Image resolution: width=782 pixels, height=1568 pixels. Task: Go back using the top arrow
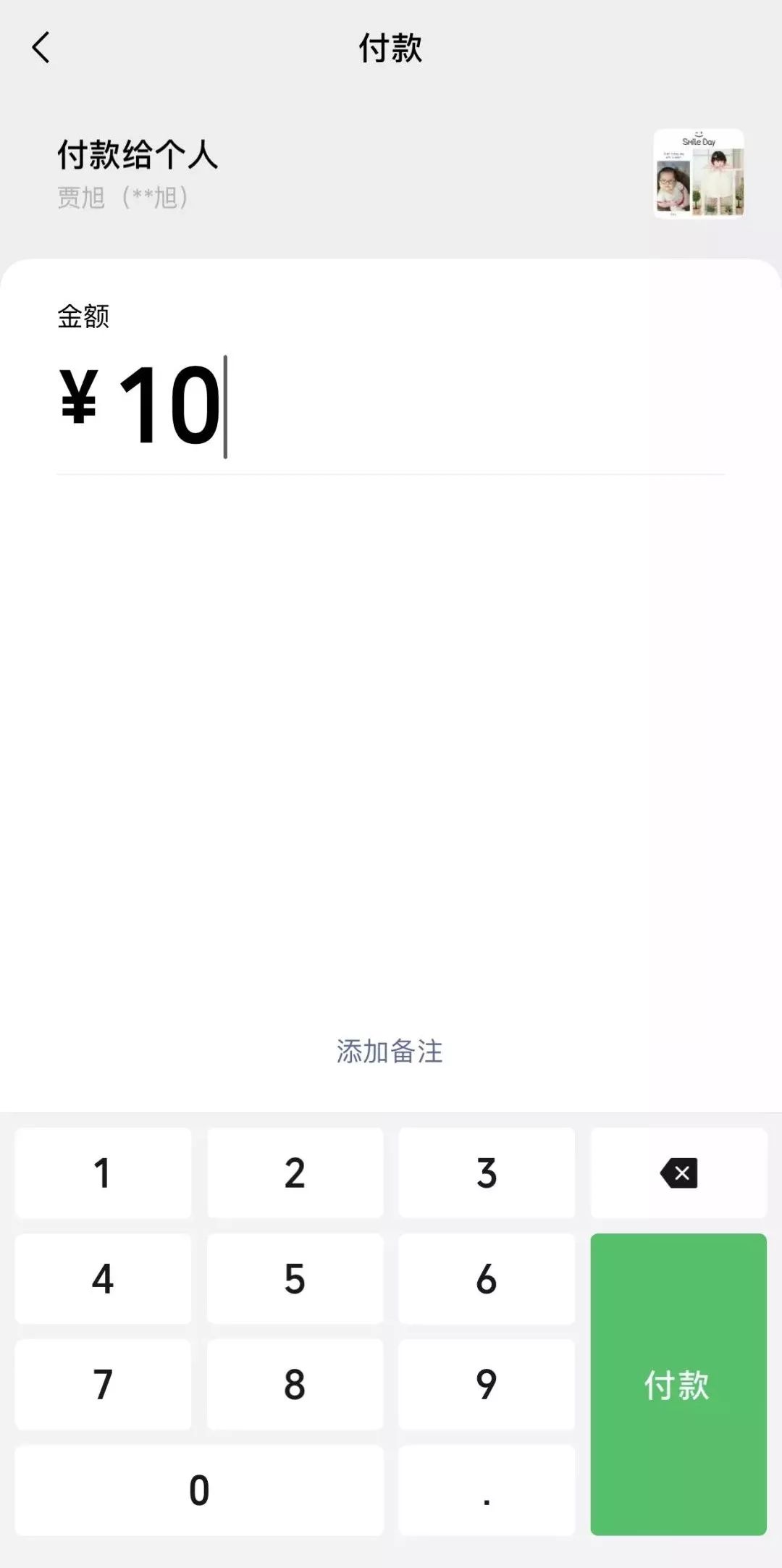click(41, 48)
